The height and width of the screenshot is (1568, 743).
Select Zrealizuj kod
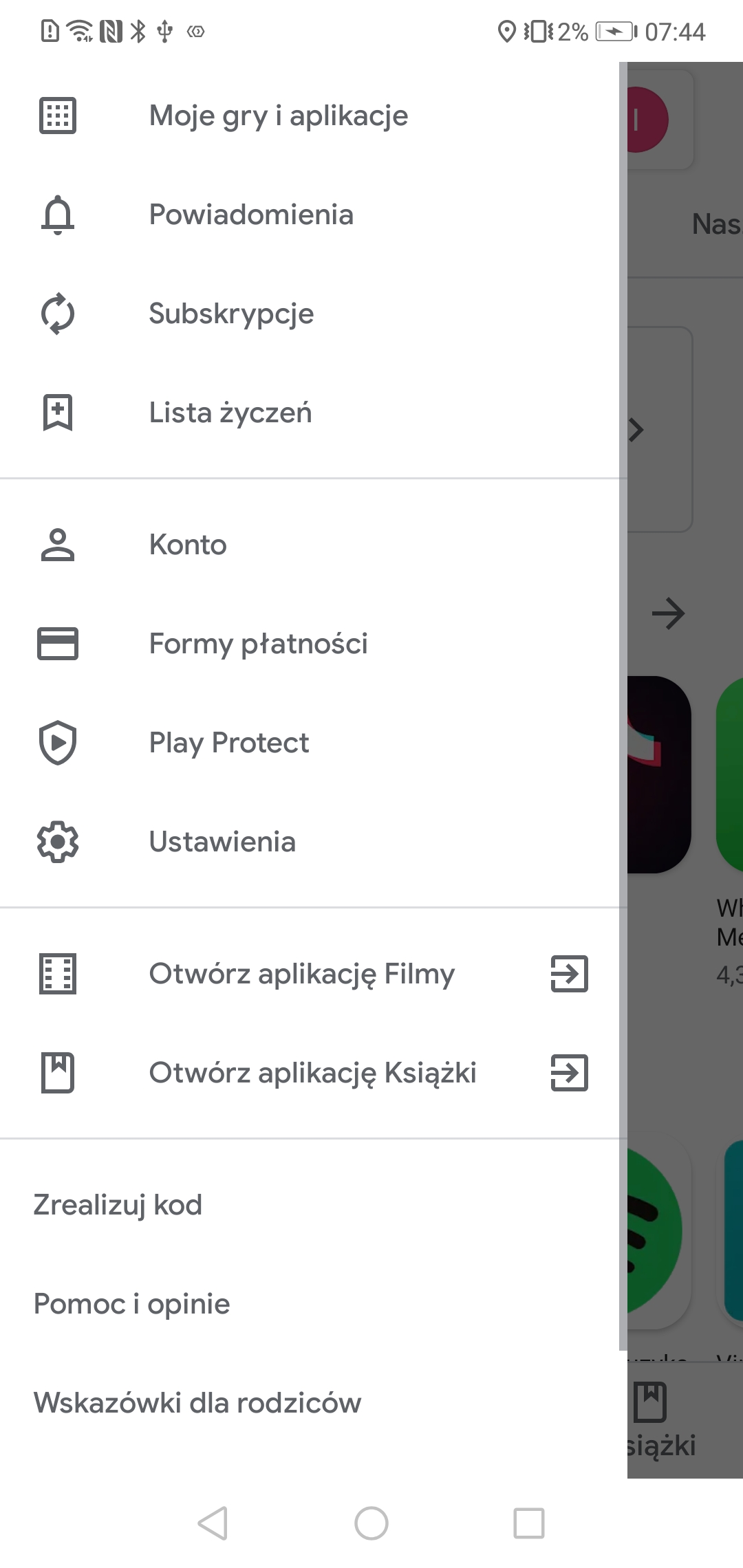tap(310, 1205)
